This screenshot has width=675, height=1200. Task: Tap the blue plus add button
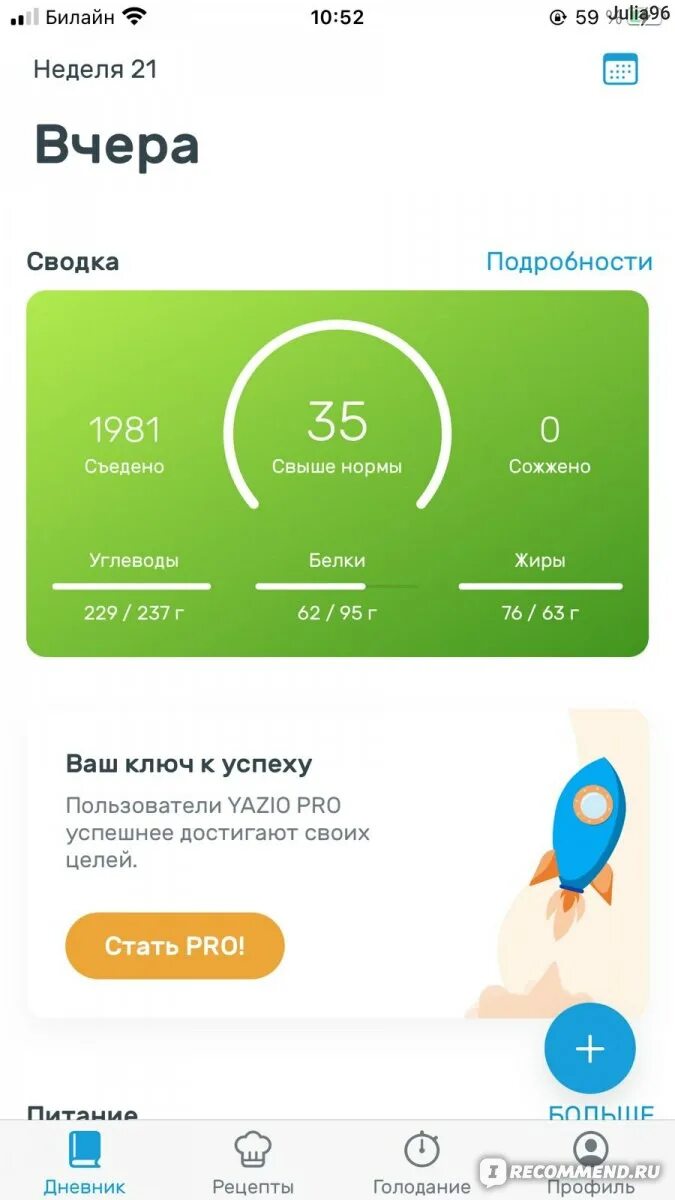590,1049
